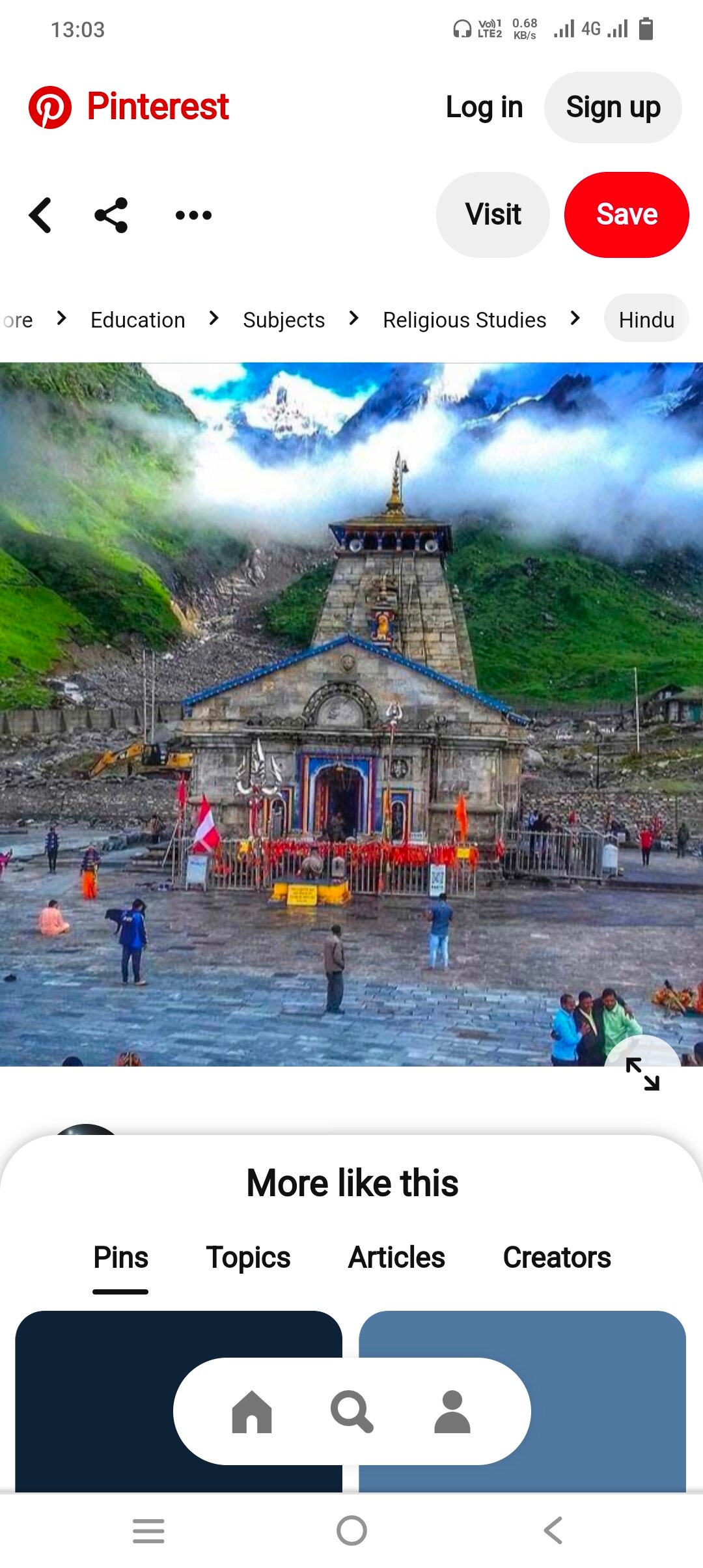Tap the system recent apps button
This screenshot has width=703, height=1568.
click(148, 1531)
